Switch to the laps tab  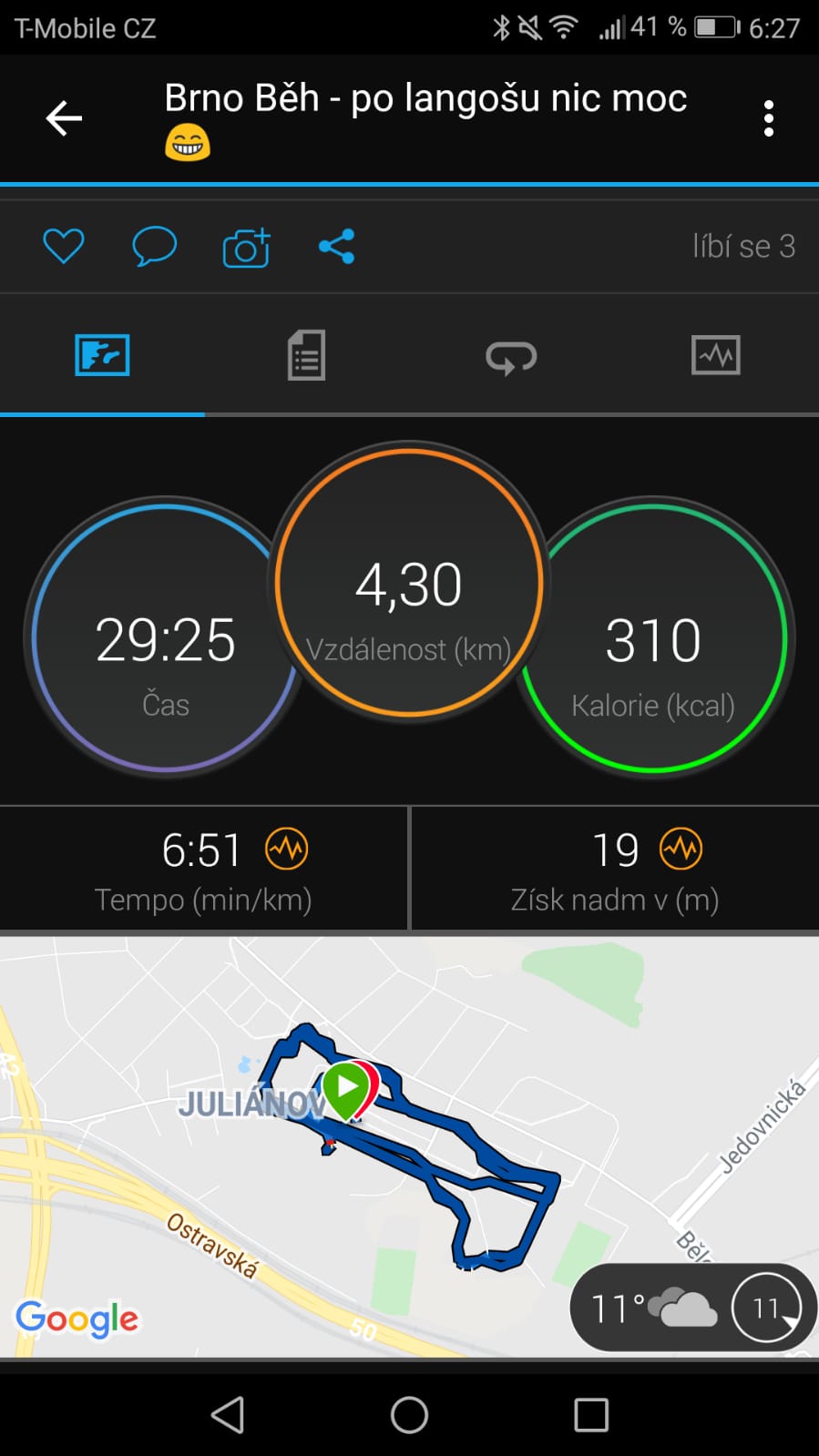coord(511,357)
